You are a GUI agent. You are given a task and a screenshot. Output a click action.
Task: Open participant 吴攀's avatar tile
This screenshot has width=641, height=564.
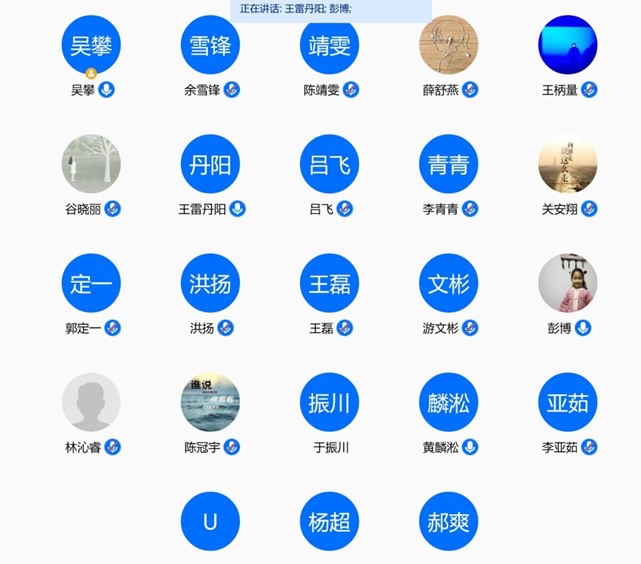[91, 45]
